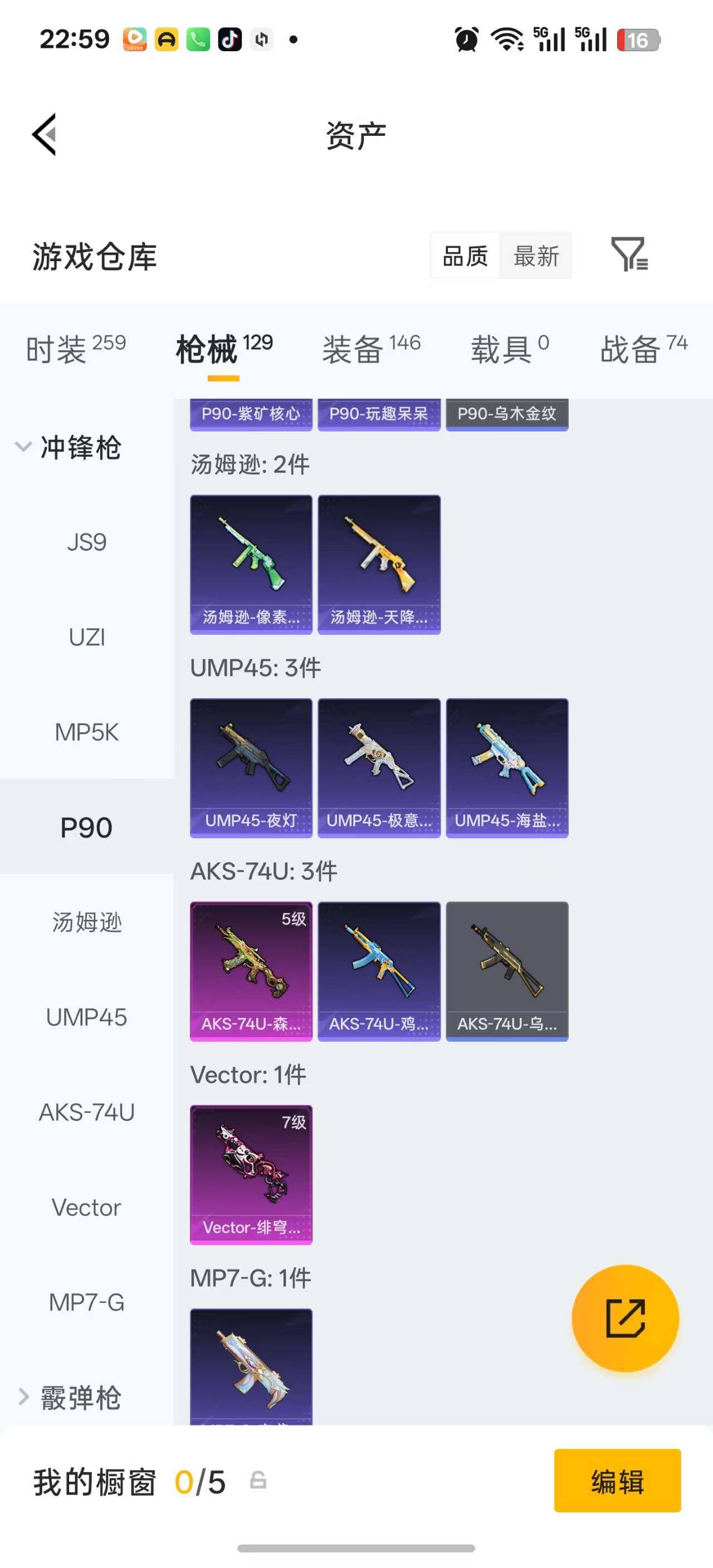Open the 5级 AKS-74U-森 skin
713x1568 pixels.
[x=251, y=972]
